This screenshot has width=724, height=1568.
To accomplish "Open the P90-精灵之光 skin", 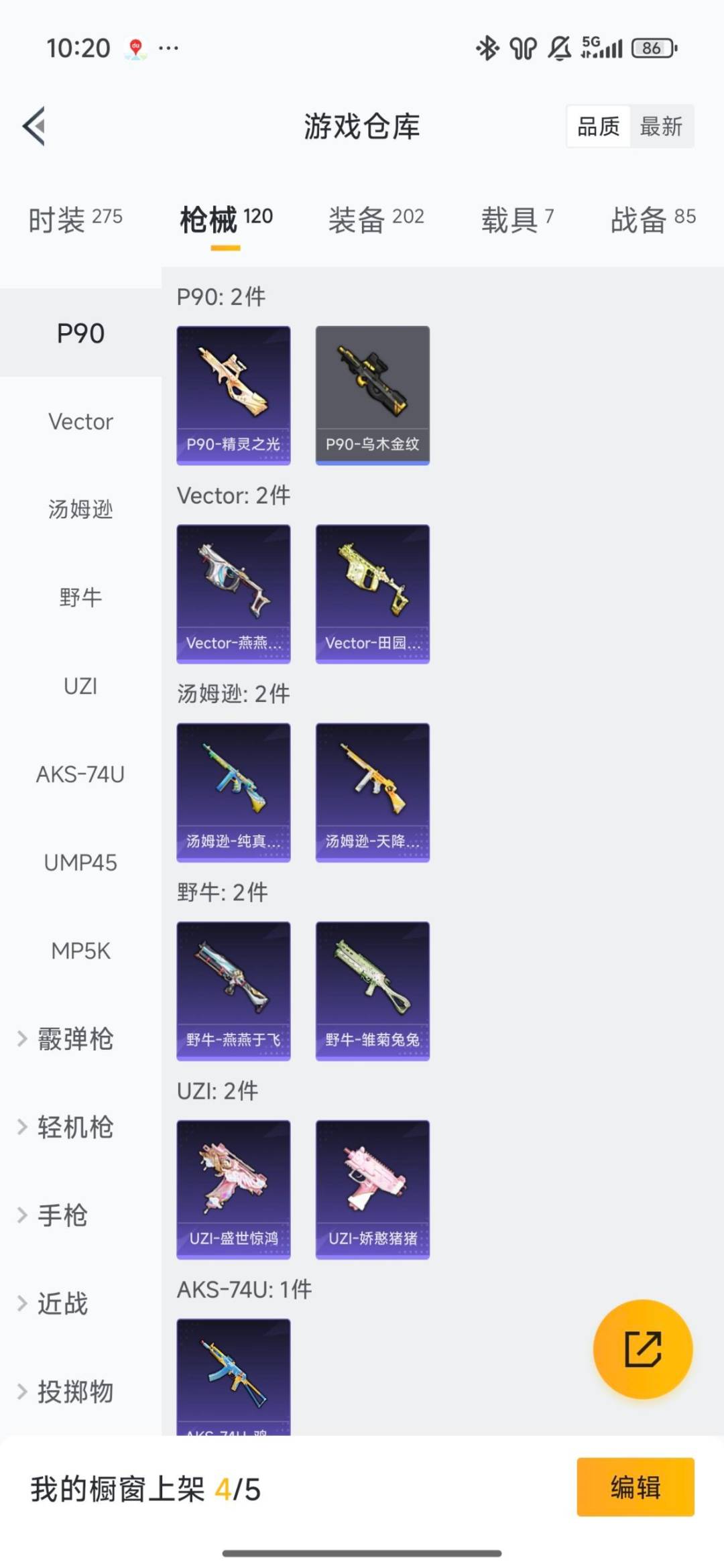I will (x=233, y=395).
